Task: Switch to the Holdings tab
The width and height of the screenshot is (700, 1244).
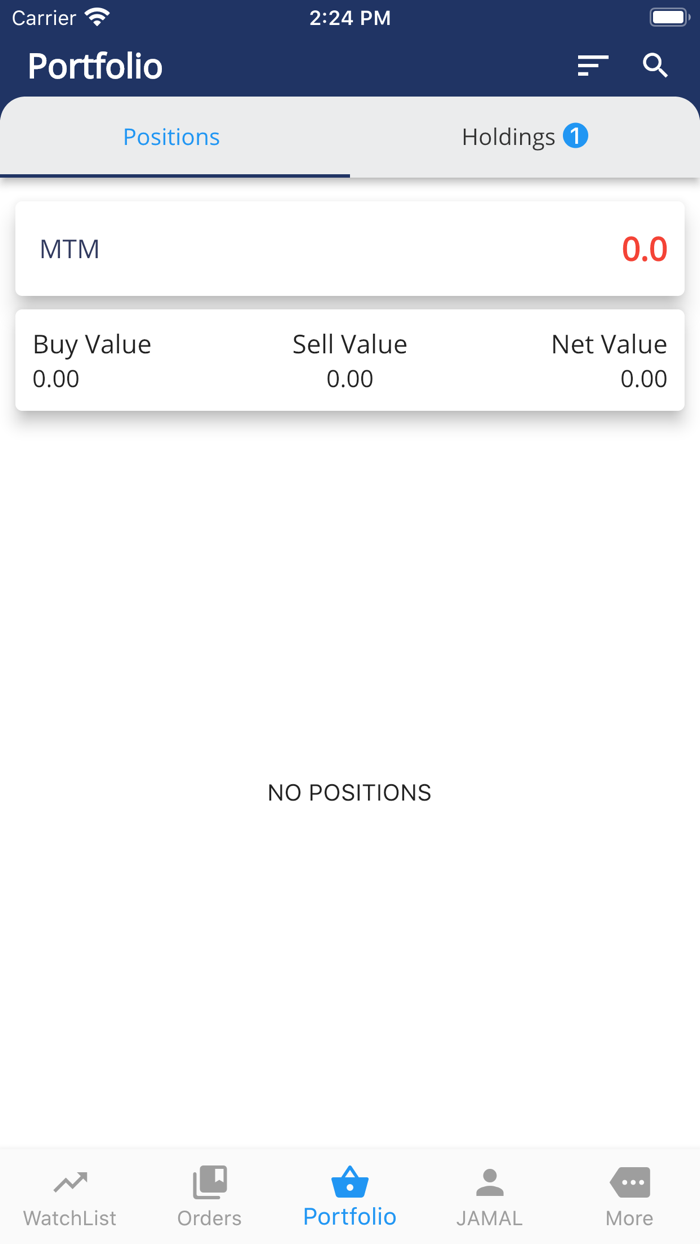Action: (x=524, y=137)
